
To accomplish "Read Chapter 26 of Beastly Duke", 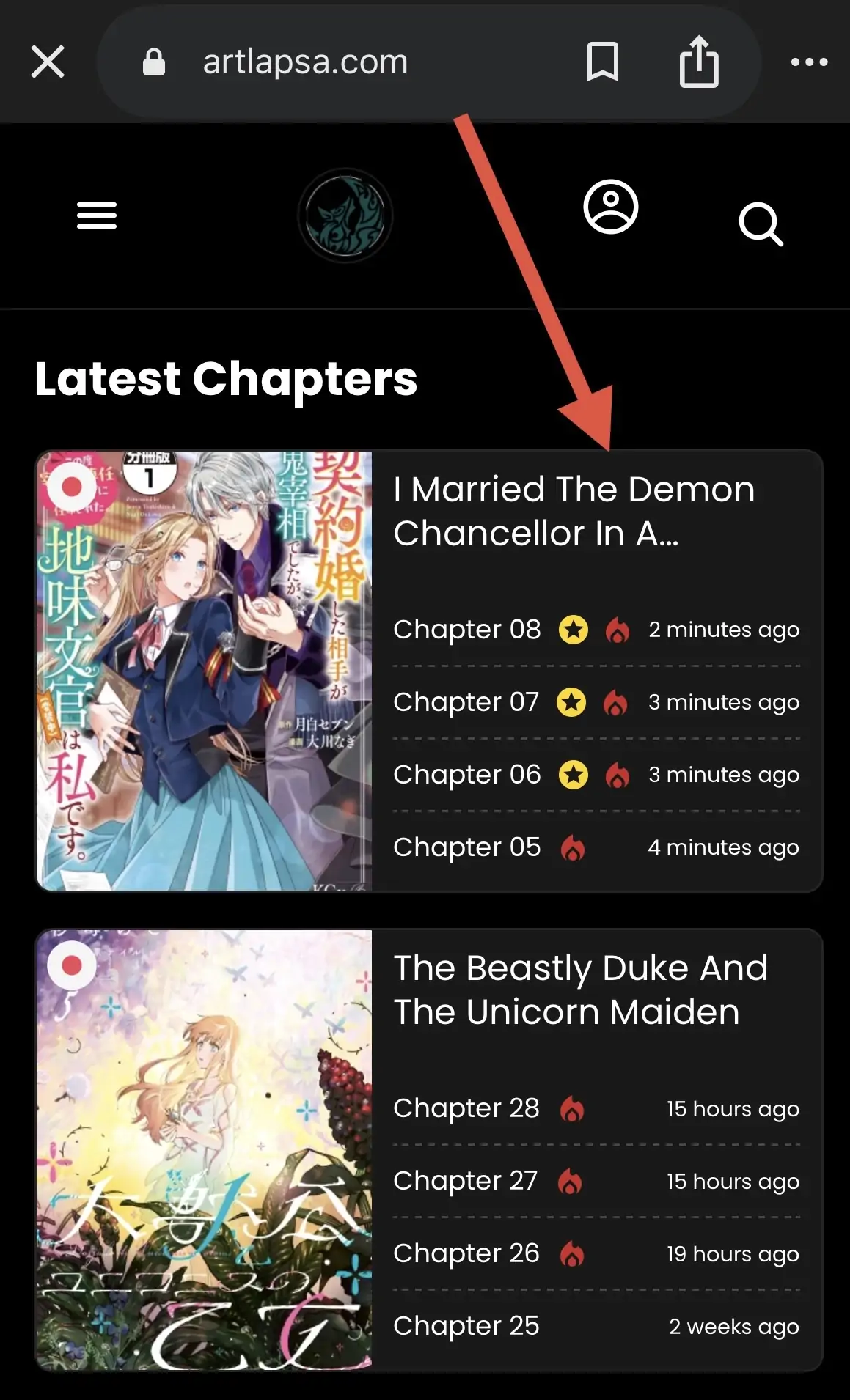I will coord(466,1253).
